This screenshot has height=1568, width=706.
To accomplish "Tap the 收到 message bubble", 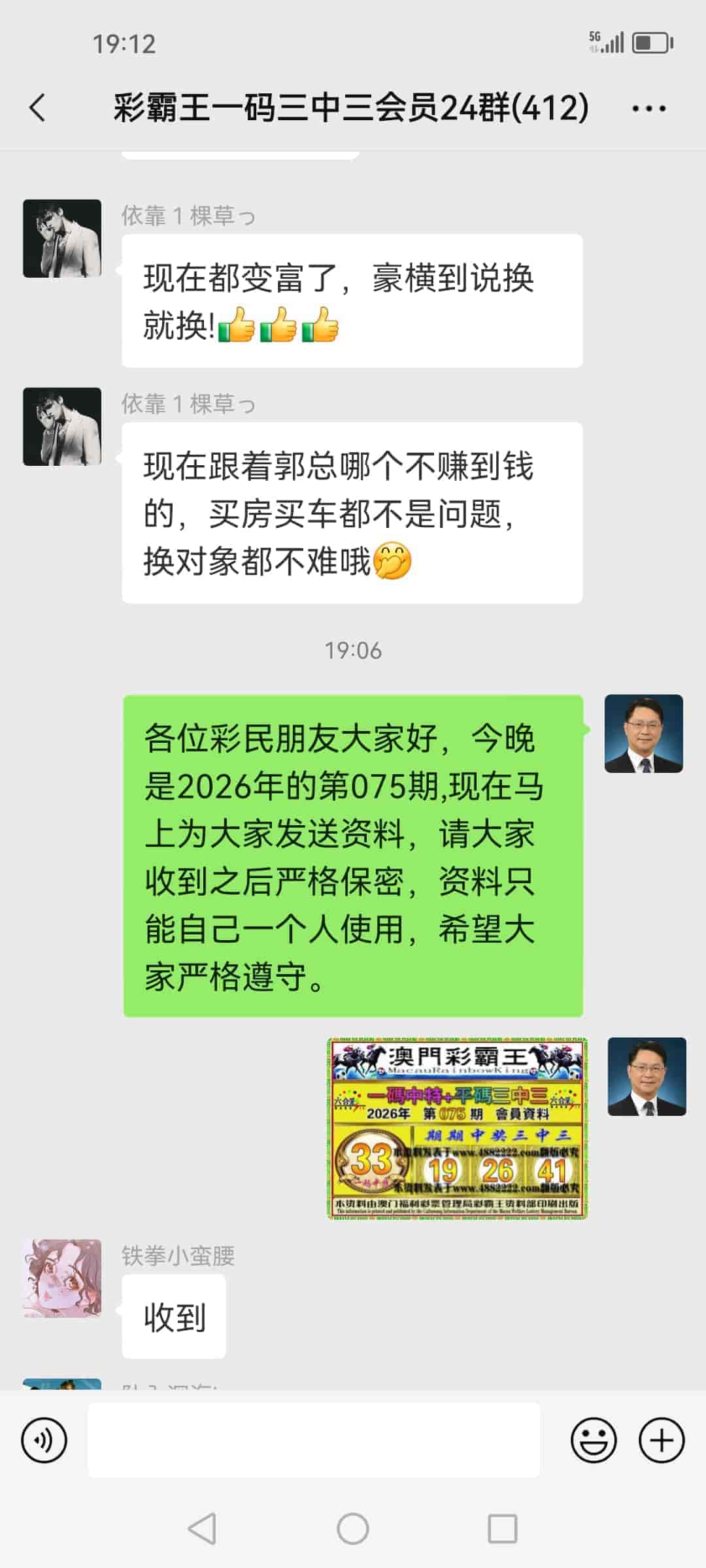I will [x=173, y=1317].
